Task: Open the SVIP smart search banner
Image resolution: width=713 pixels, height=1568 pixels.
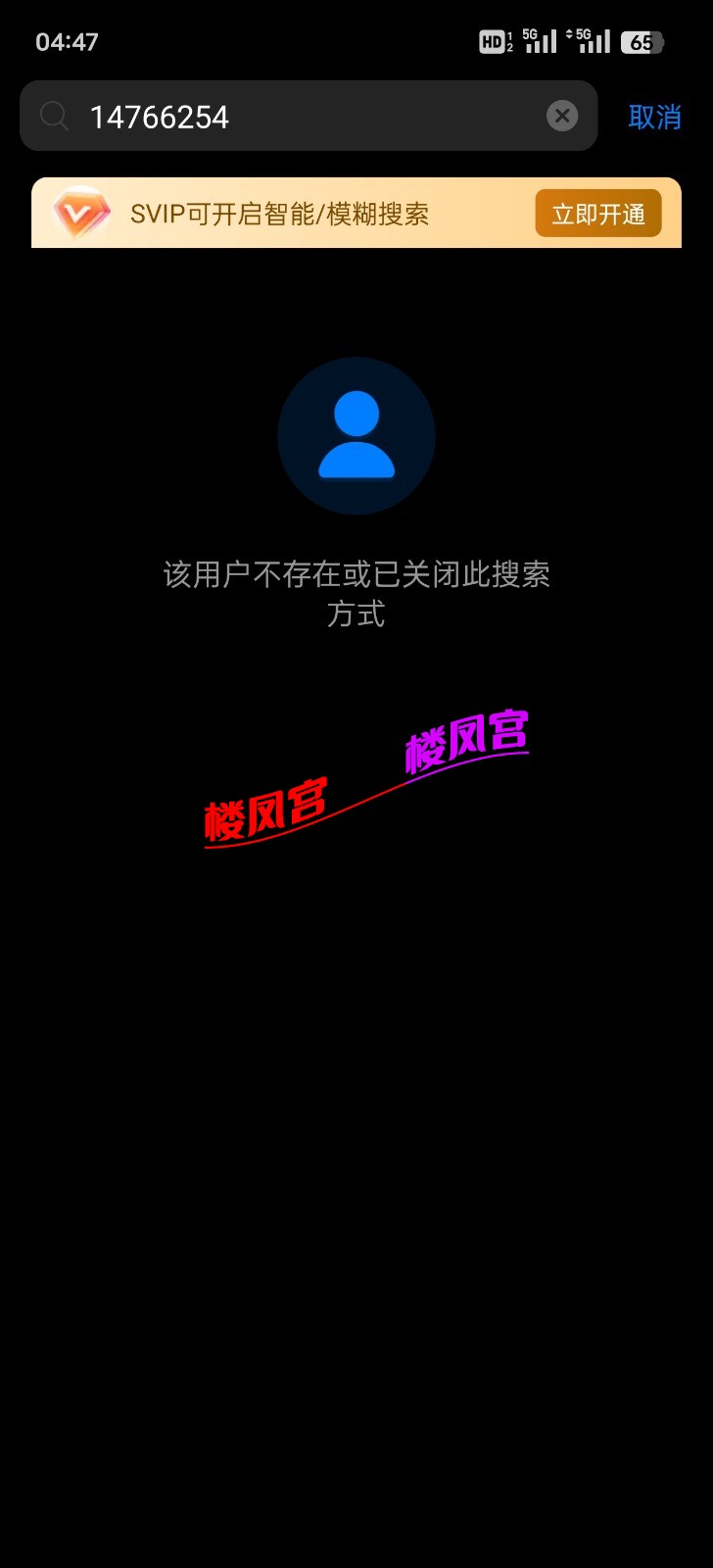Action: click(279, 214)
